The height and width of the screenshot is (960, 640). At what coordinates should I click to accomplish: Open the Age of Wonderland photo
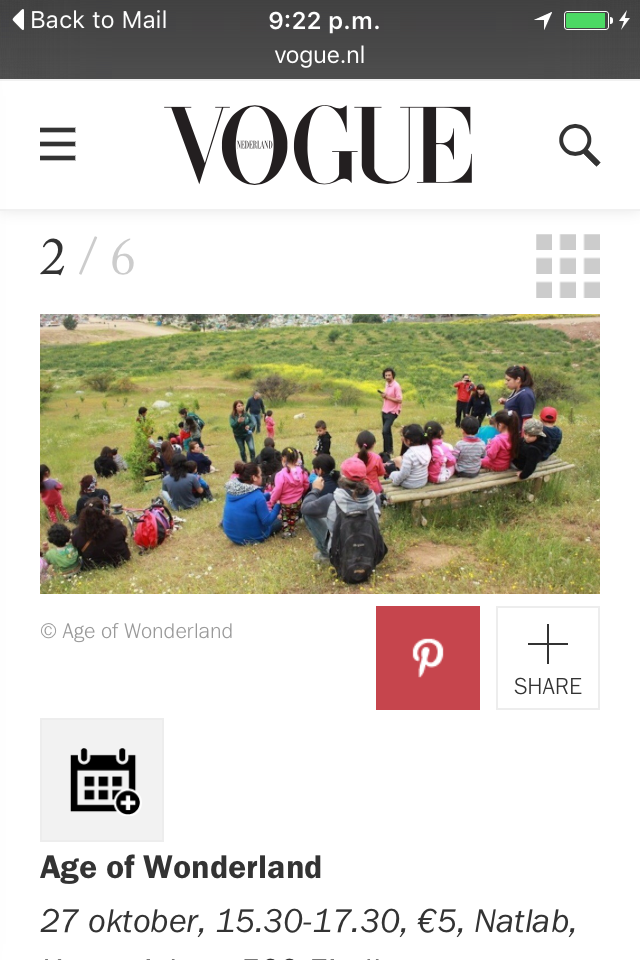pyautogui.click(x=320, y=454)
